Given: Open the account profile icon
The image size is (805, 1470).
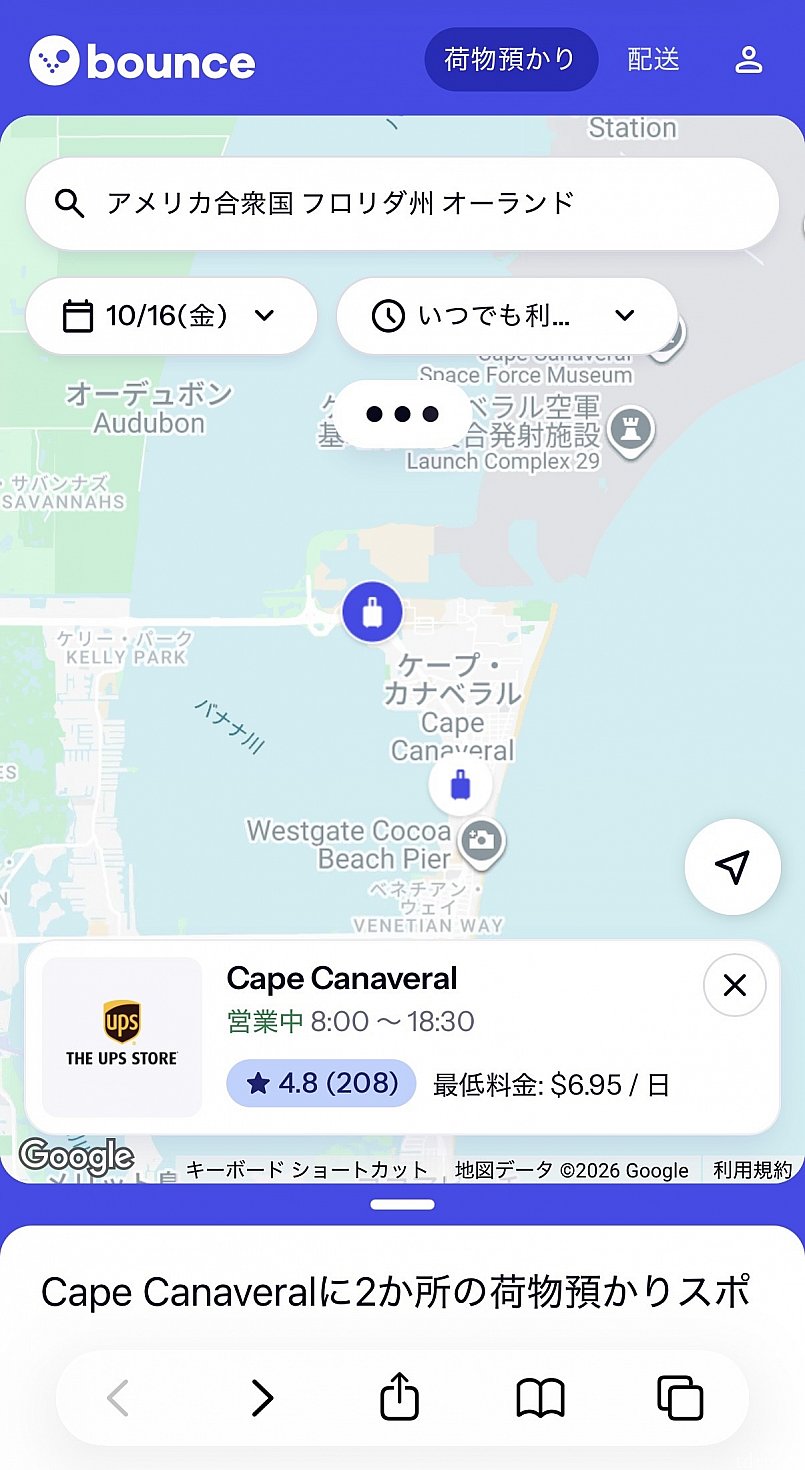Looking at the screenshot, I should pos(749,60).
